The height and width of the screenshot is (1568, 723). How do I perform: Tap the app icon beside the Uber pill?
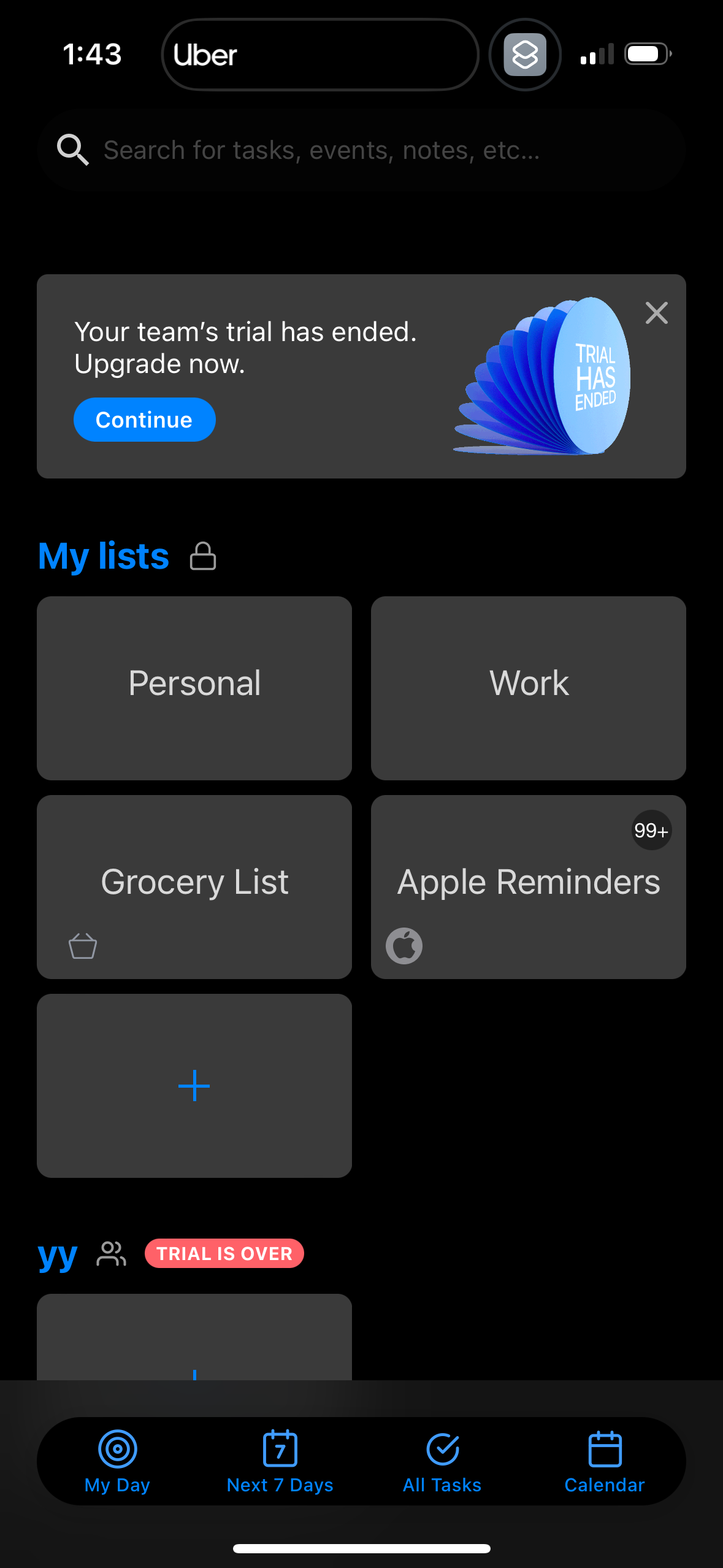pyautogui.click(x=524, y=55)
